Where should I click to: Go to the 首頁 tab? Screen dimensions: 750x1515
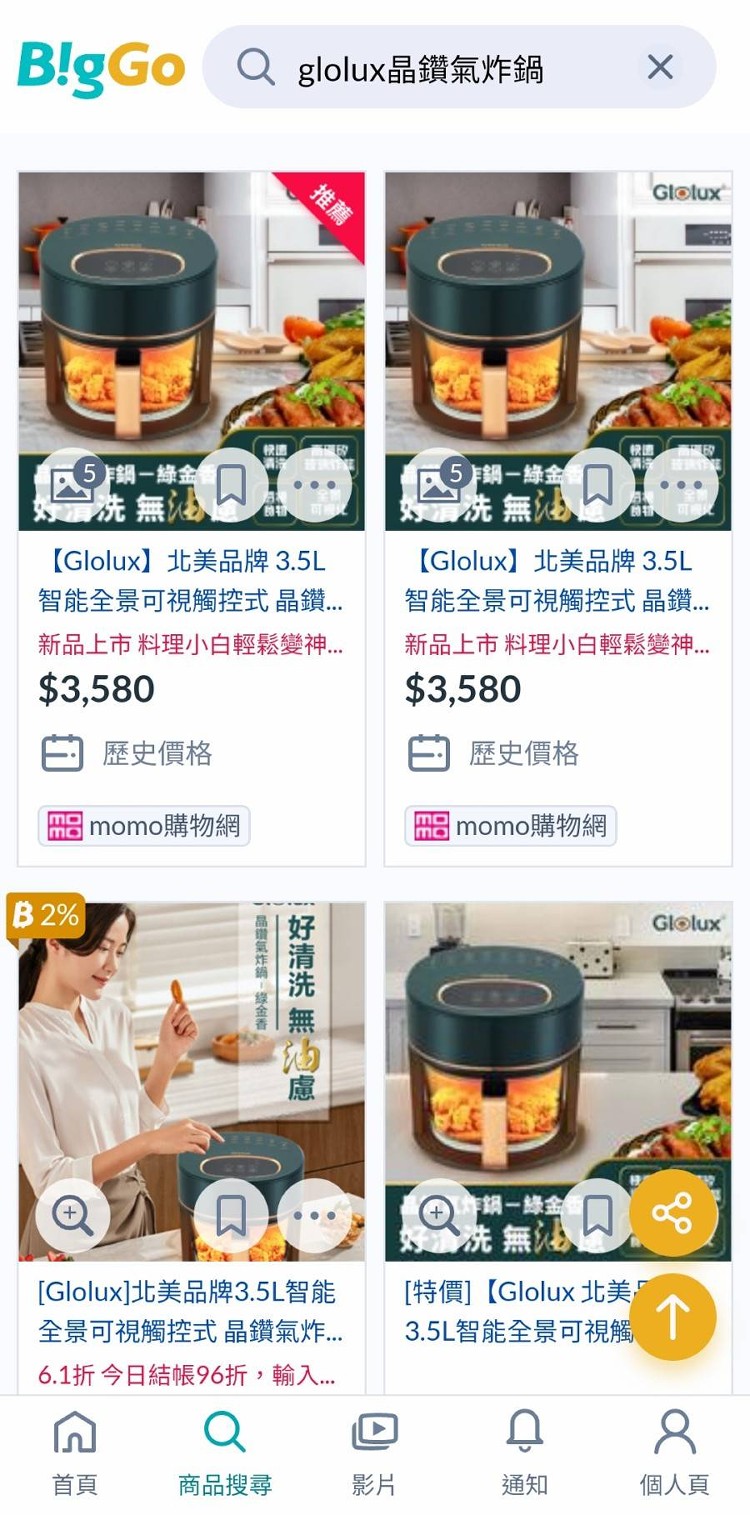(x=75, y=1453)
